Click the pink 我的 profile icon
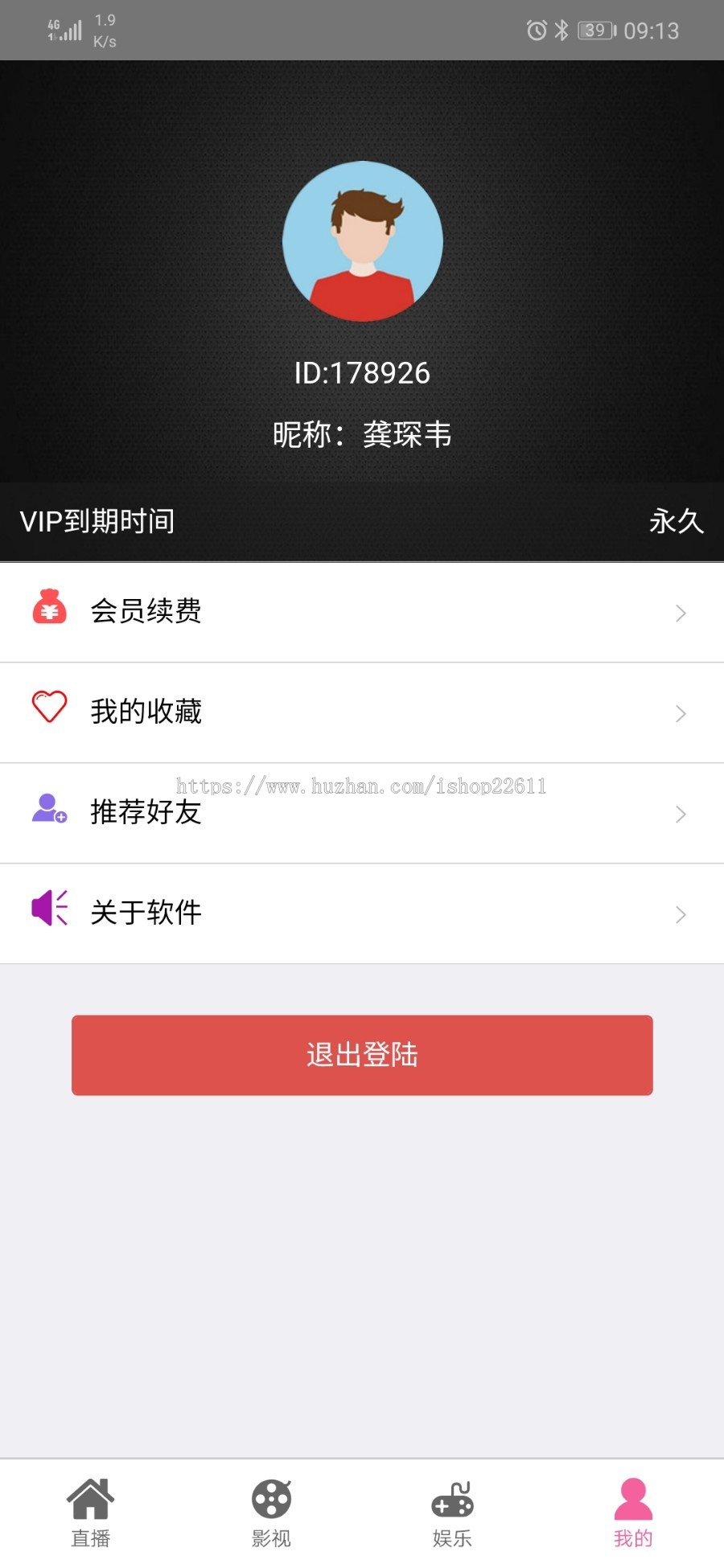 pyautogui.click(x=633, y=1498)
